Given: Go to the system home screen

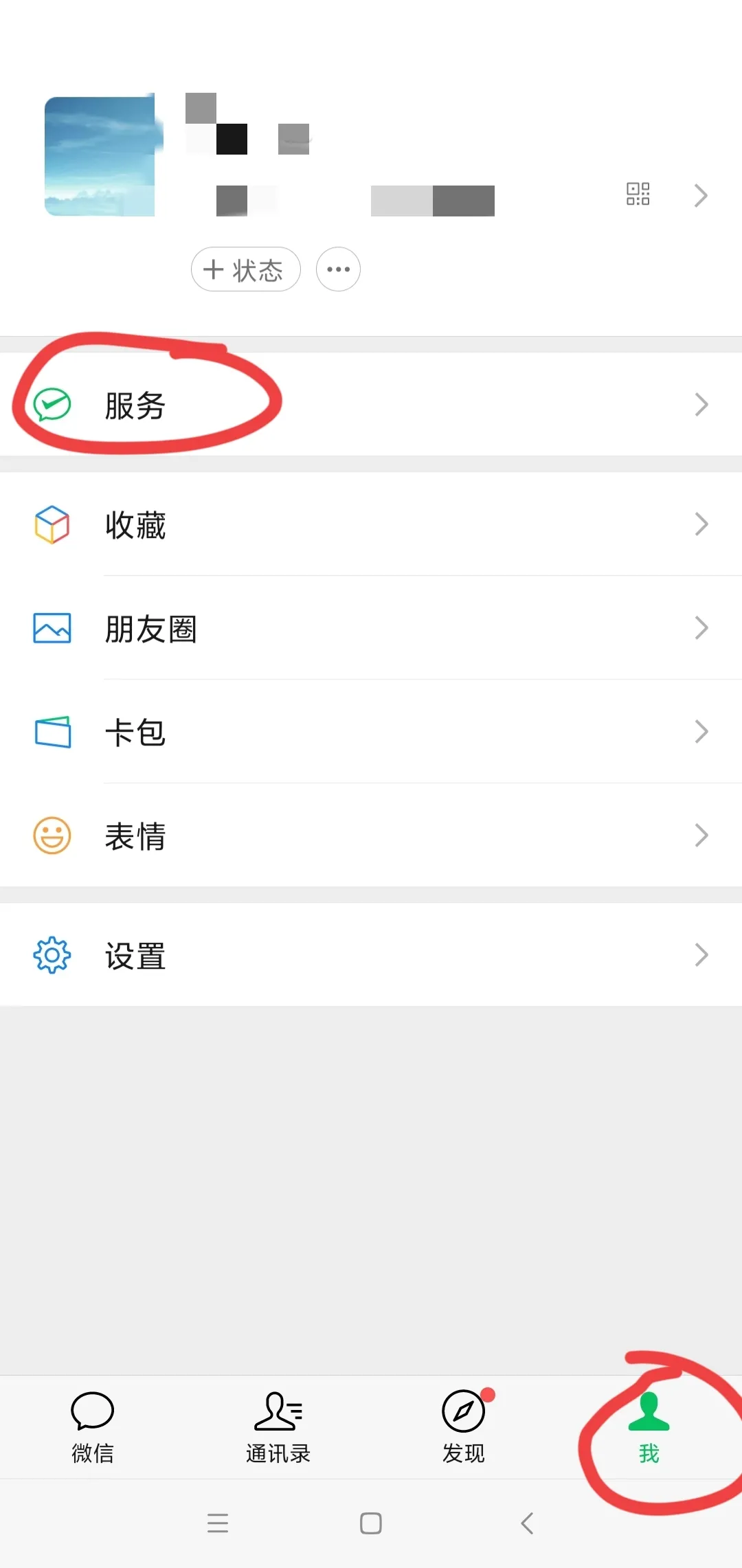Looking at the screenshot, I should pyautogui.click(x=371, y=1523).
